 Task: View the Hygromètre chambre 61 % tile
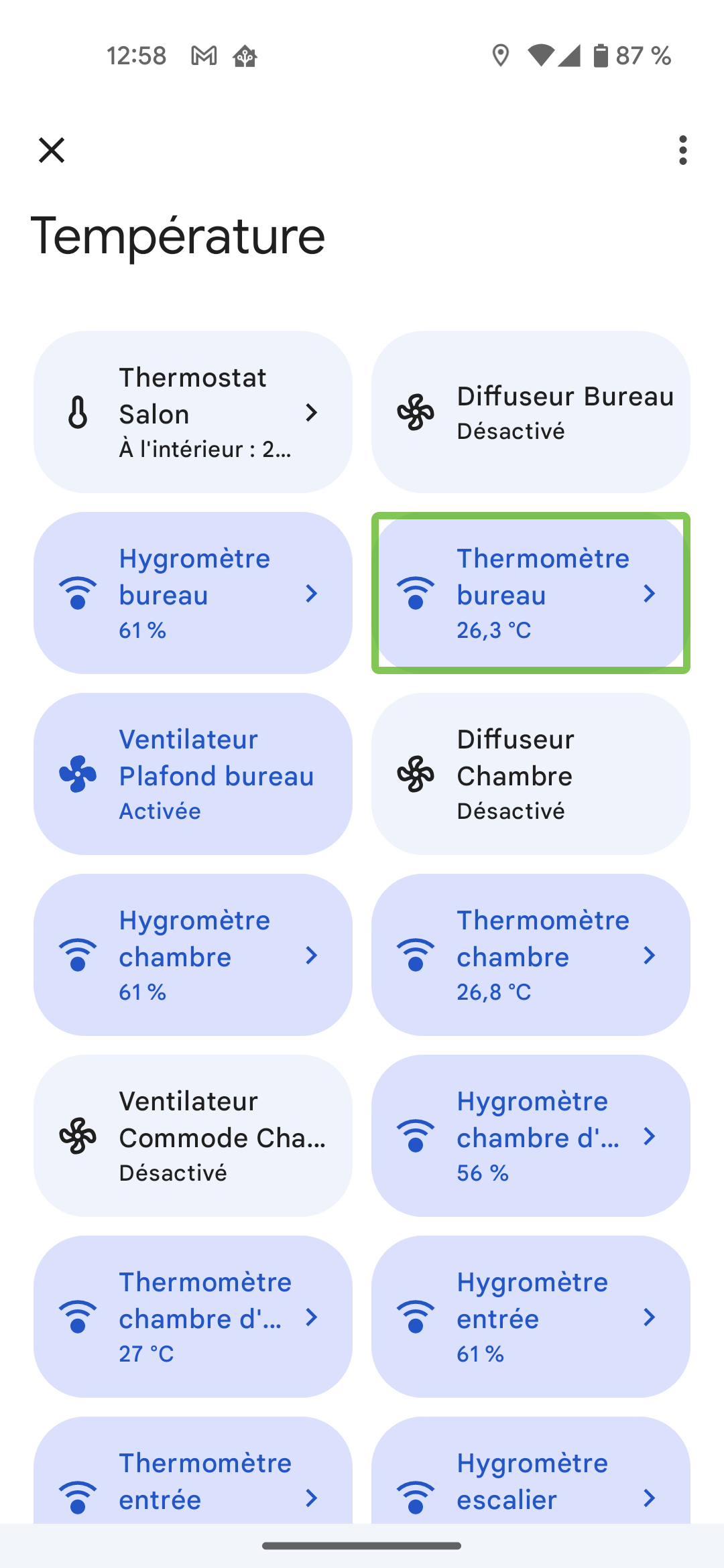tap(193, 955)
